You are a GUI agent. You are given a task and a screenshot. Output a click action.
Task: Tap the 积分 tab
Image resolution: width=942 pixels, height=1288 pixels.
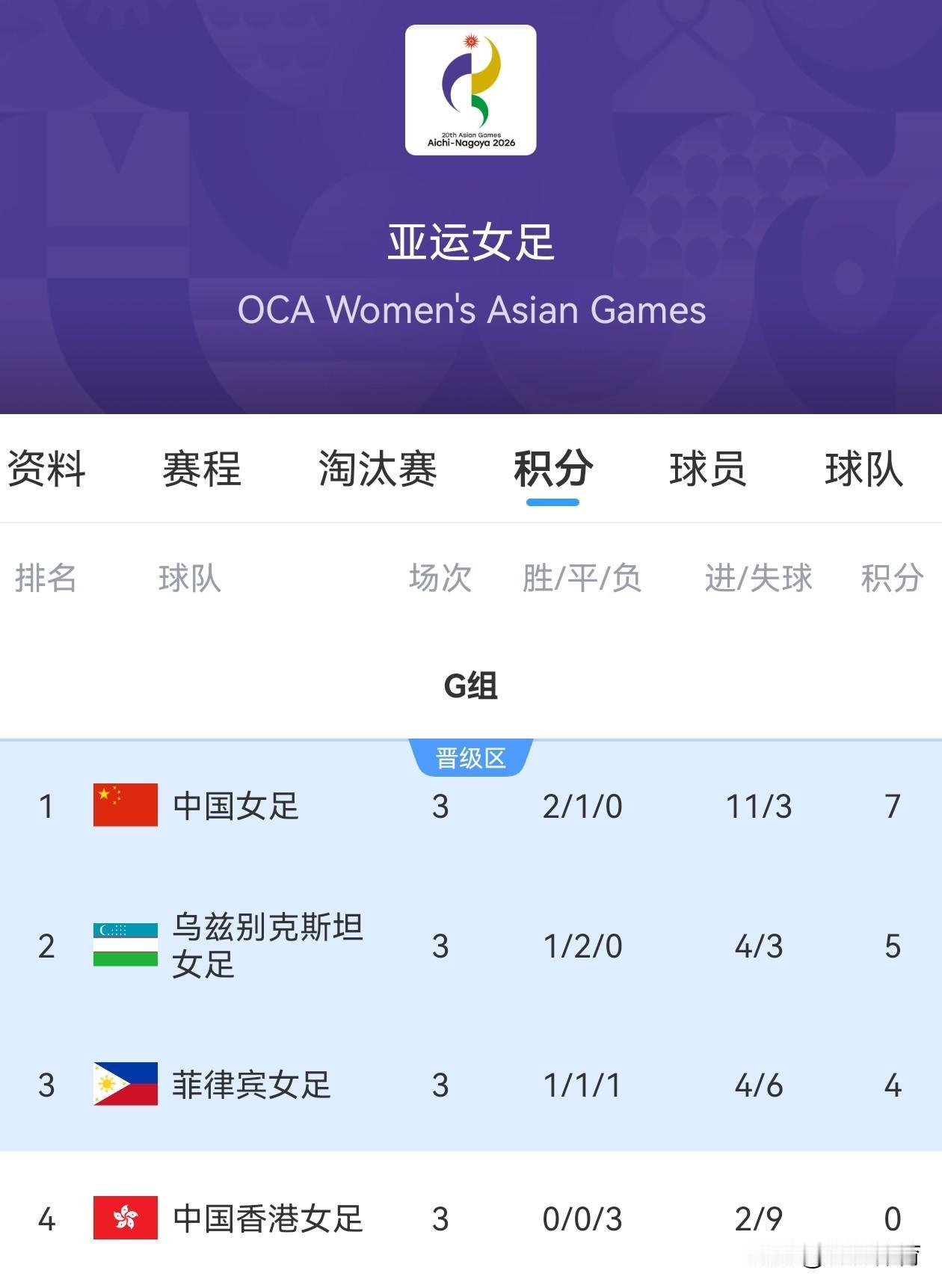coord(553,469)
